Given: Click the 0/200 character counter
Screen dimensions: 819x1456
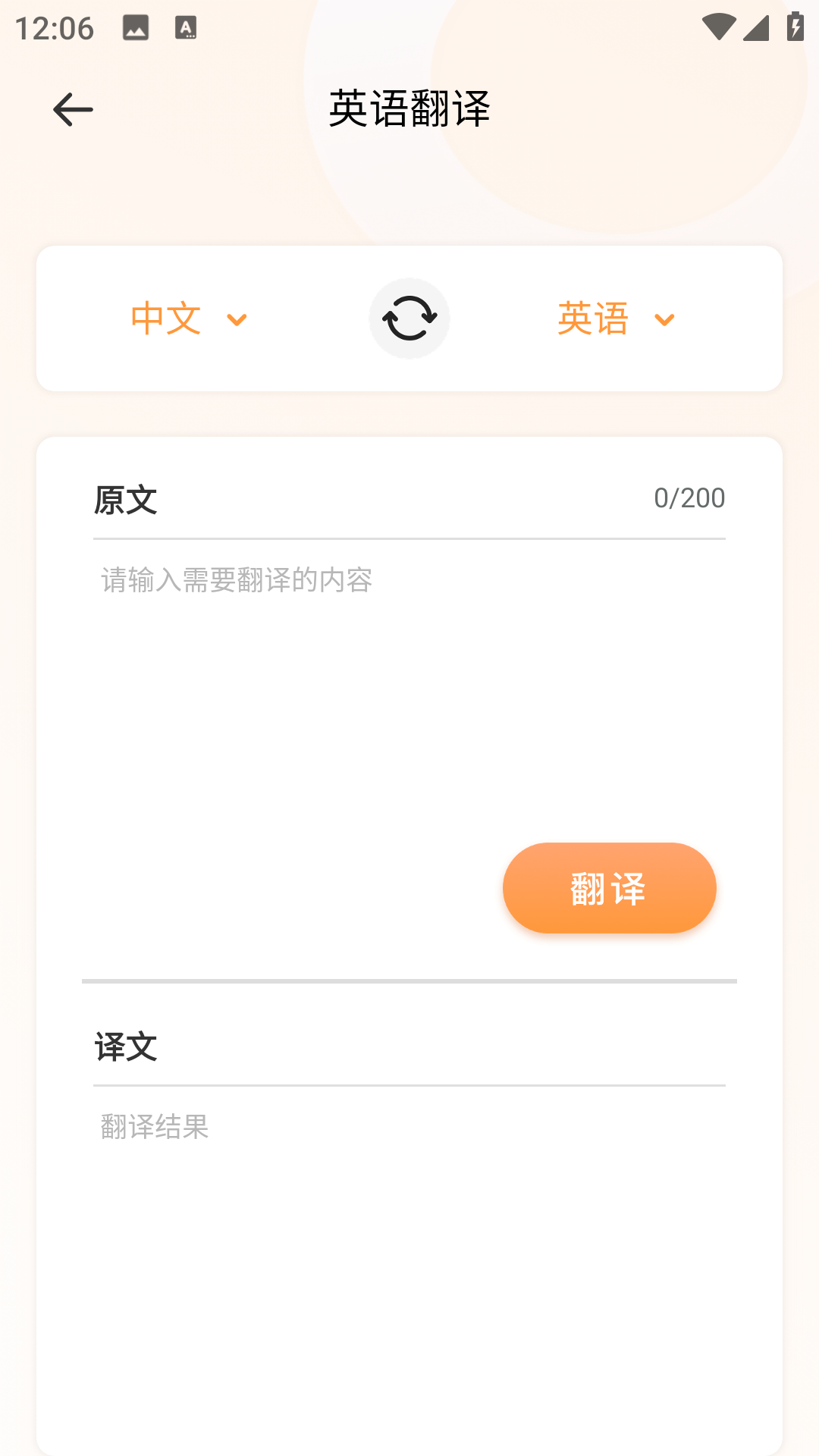Looking at the screenshot, I should point(690,498).
